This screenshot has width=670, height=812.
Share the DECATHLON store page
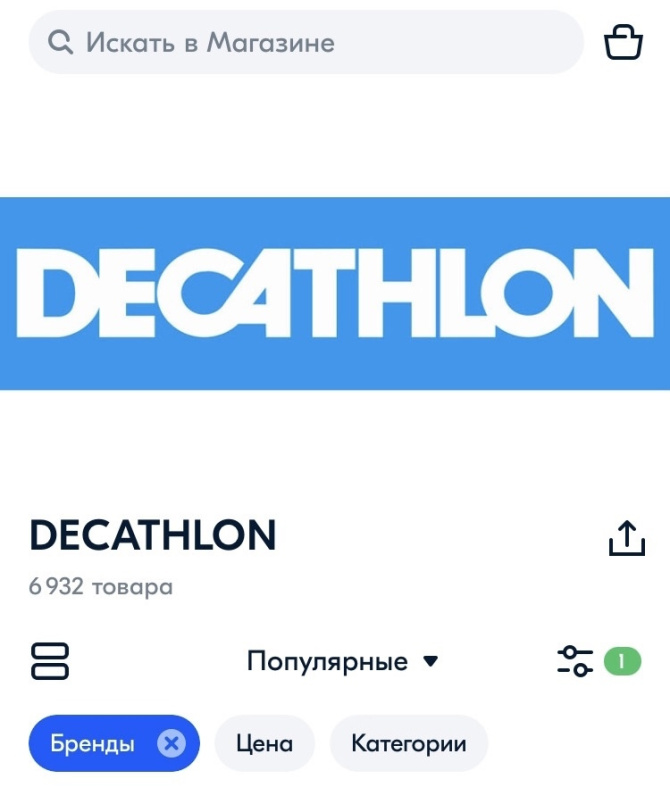tap(626, 538)
